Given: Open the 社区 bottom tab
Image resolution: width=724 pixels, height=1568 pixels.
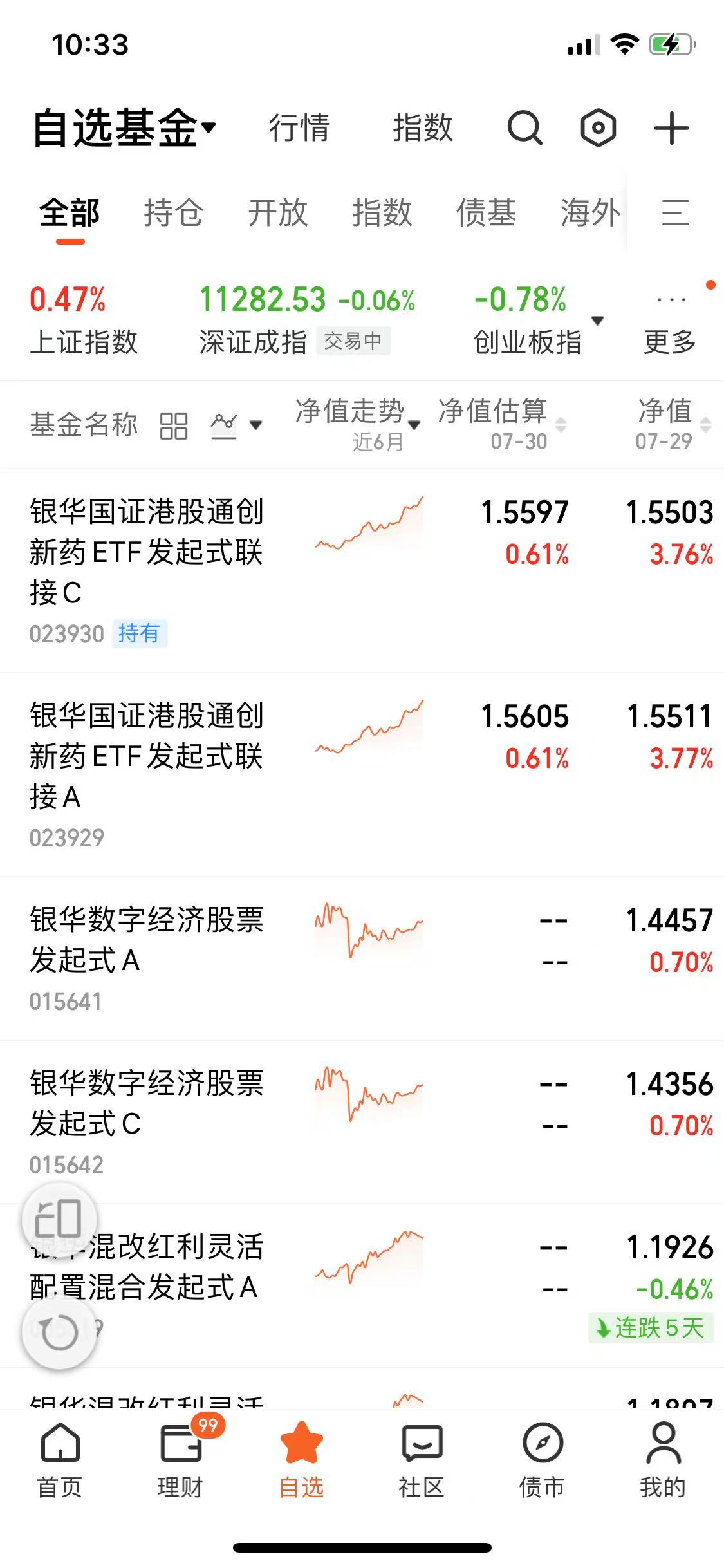Looking at the screenshot, I should pos(422,1460).
